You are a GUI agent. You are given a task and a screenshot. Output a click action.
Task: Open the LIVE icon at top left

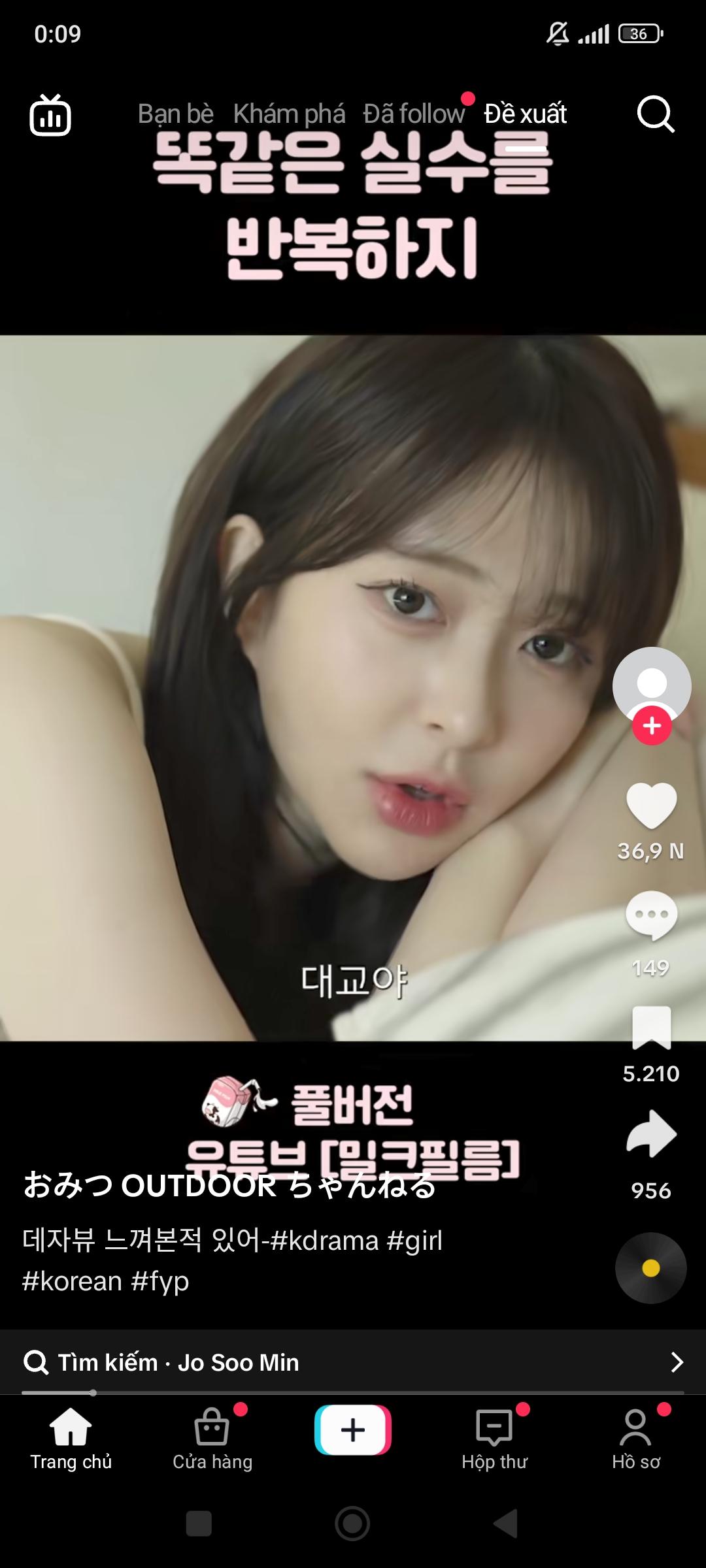50,116
